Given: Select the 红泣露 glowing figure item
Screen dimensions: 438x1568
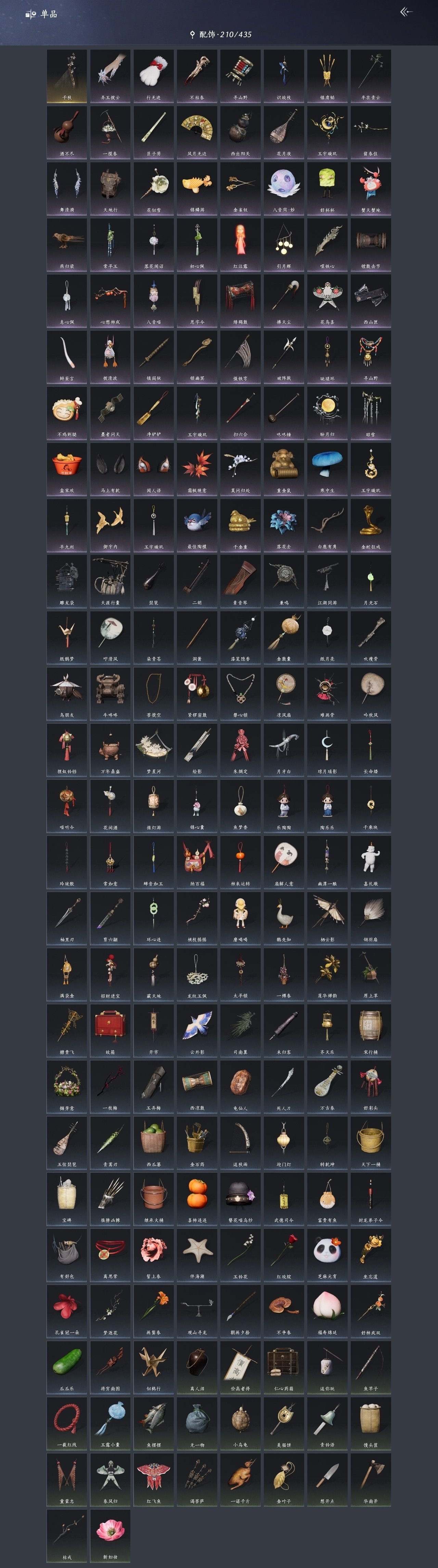Looking at the screenshot, I should pyautogui.click(x=240, y=243).
